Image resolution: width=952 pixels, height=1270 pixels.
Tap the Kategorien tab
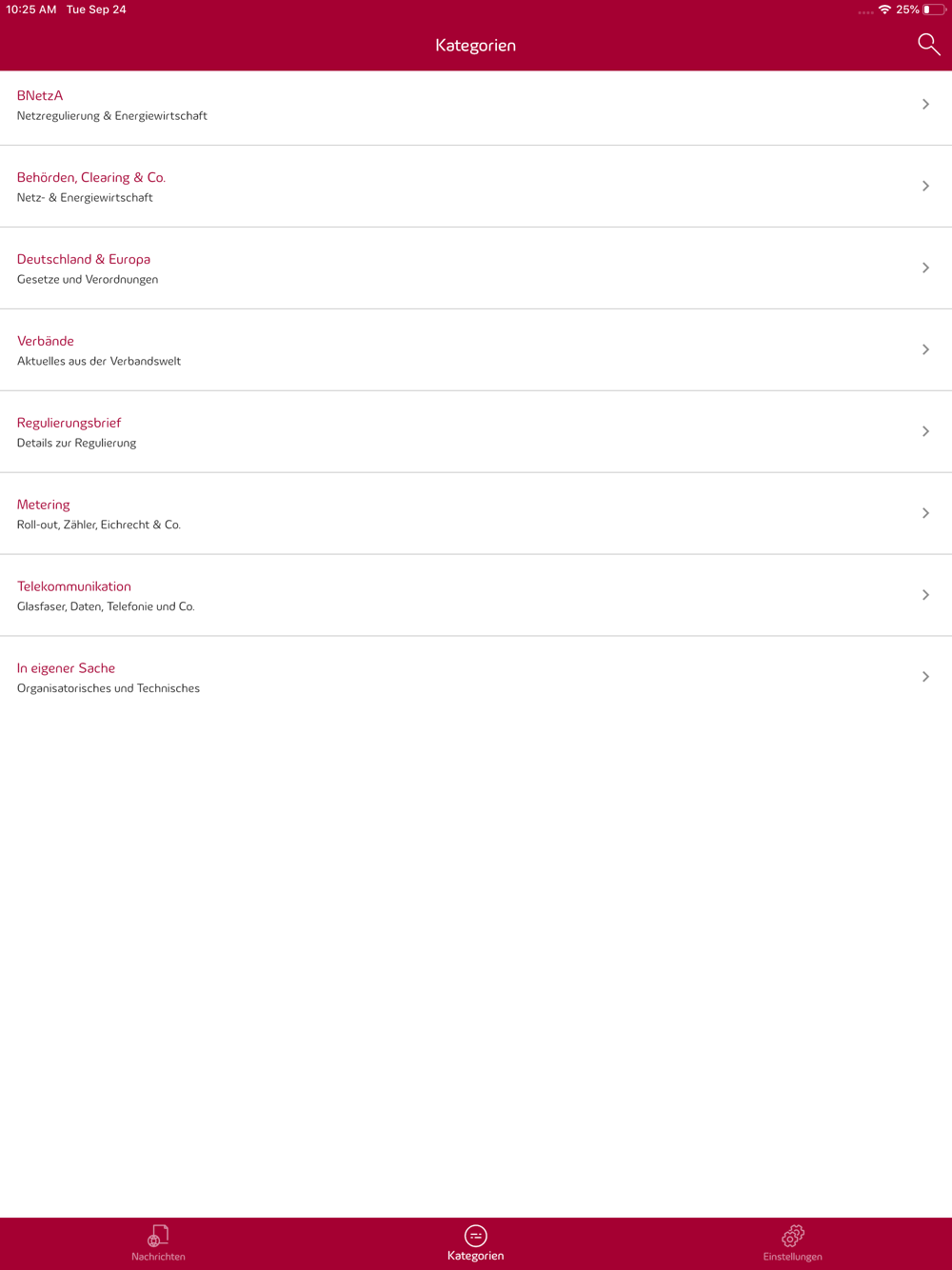tap(476, 1243)
